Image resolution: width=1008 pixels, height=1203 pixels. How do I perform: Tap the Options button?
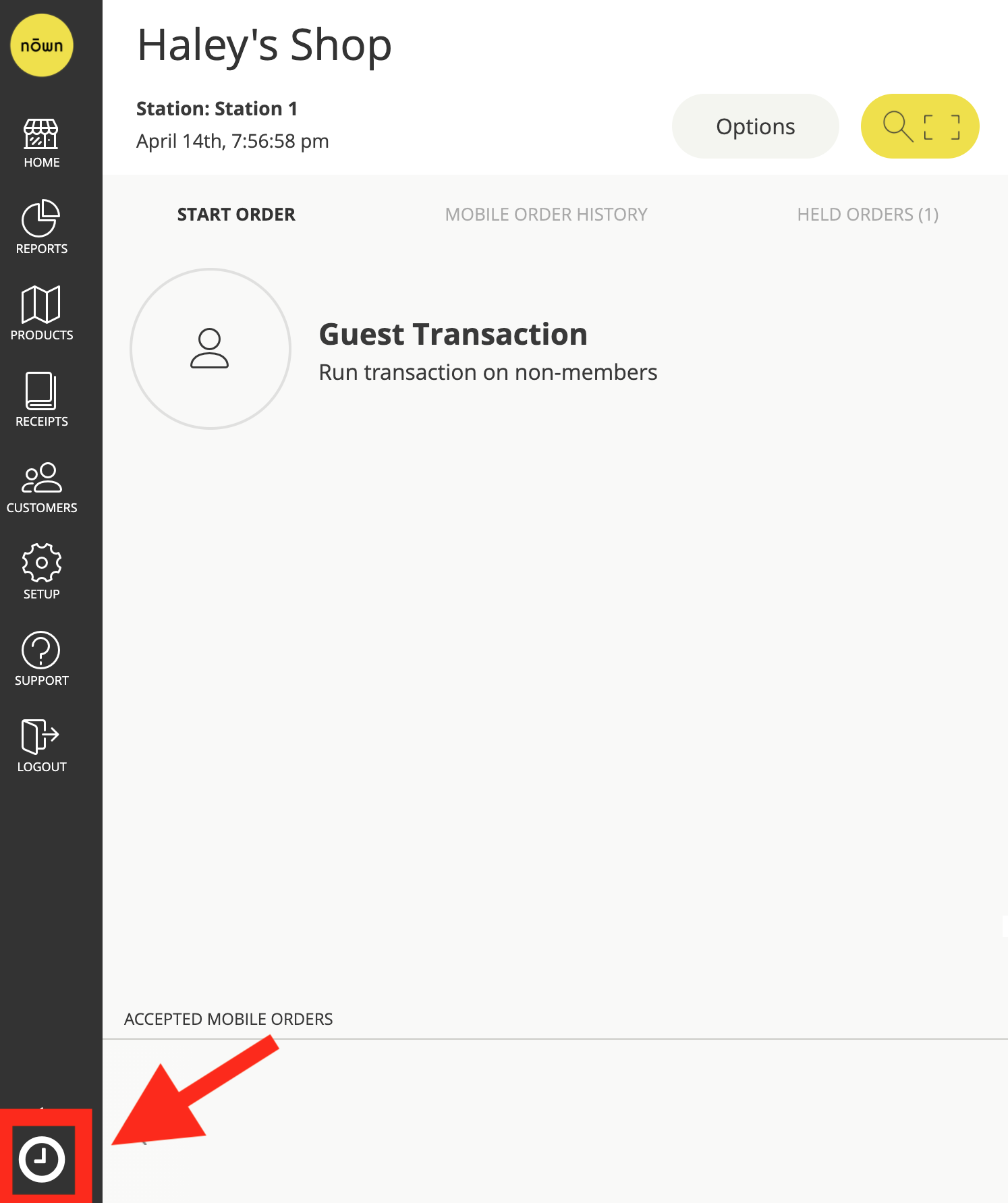point(755,126)
